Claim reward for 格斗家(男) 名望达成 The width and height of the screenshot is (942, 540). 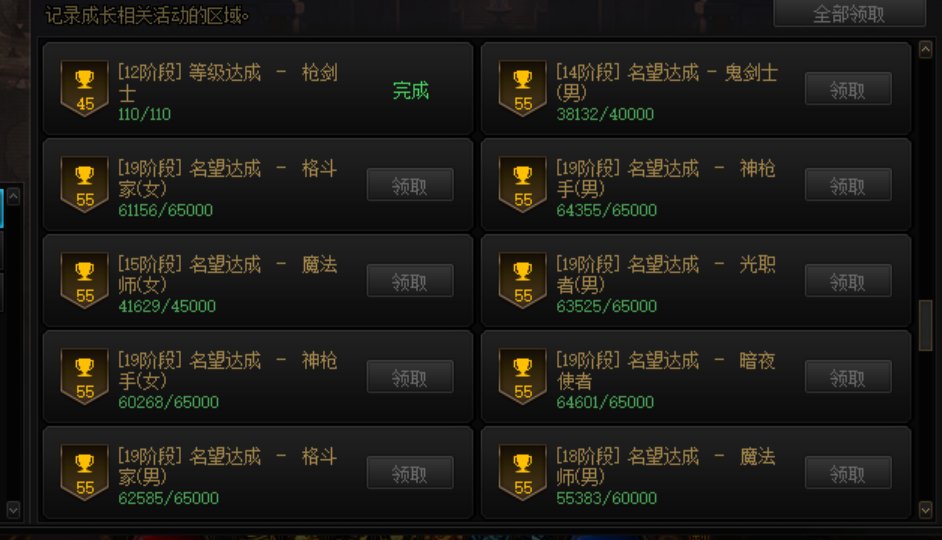pos(409,473)
